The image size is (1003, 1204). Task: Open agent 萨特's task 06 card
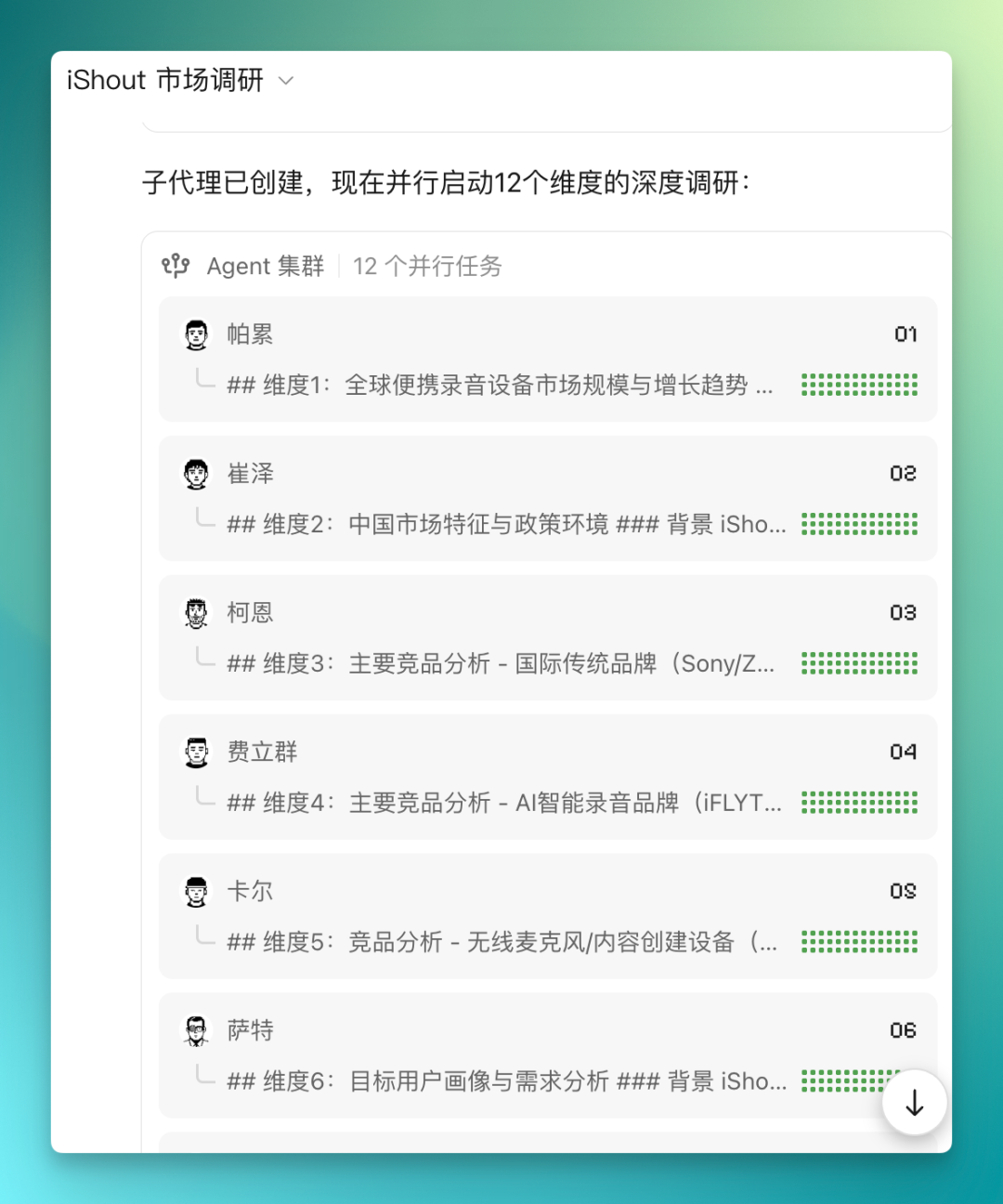(x=548, y=1056)
